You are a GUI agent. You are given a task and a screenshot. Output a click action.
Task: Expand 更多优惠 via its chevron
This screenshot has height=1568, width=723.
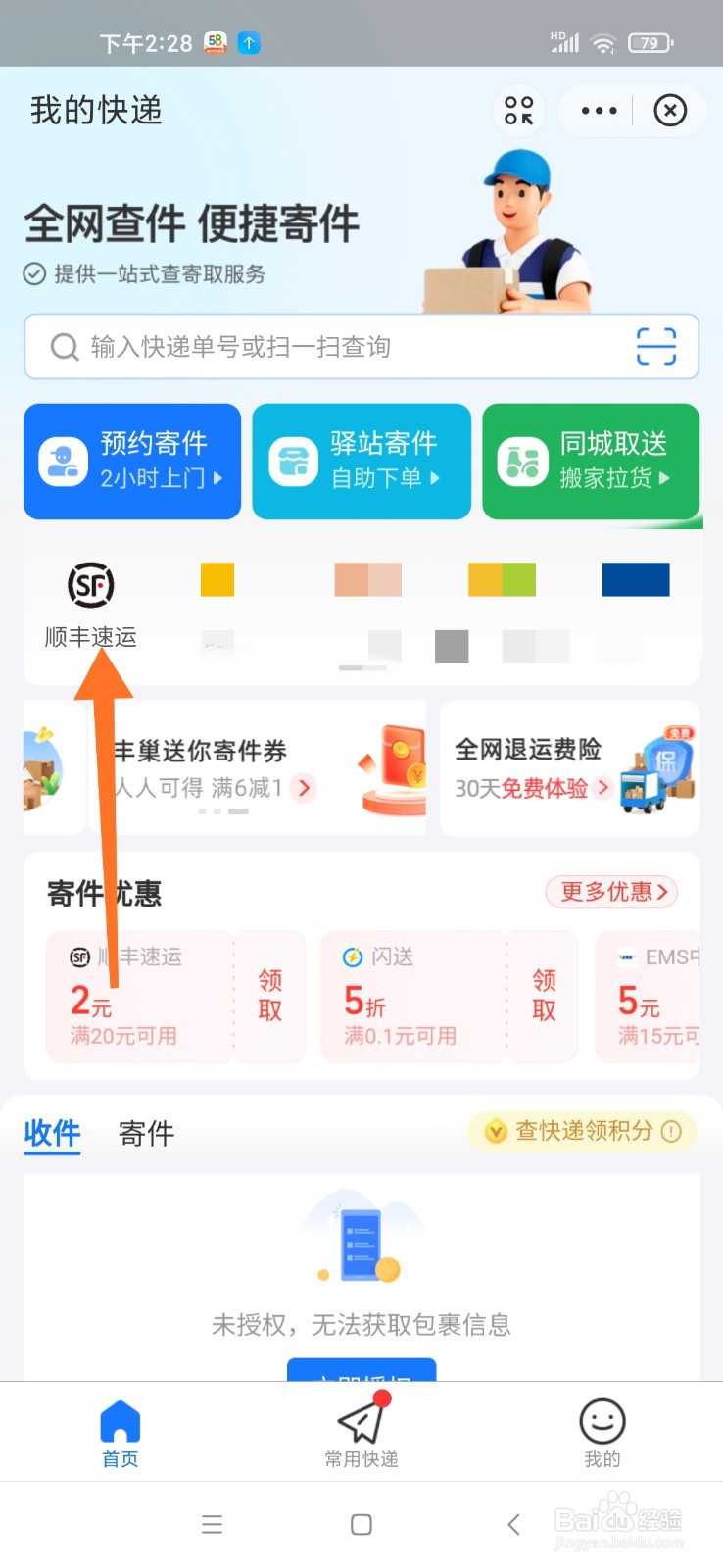point(662,892)
